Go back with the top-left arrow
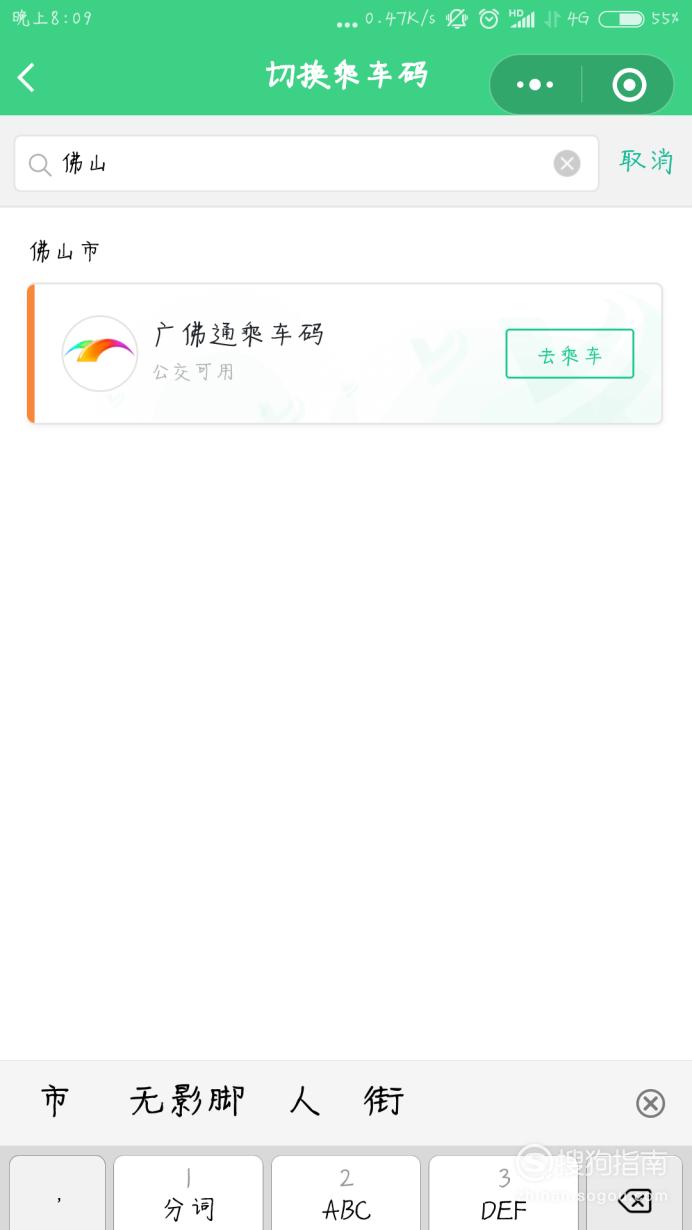Image resolution: width=692 pixels, height=1230 pixels. [27, 77]
